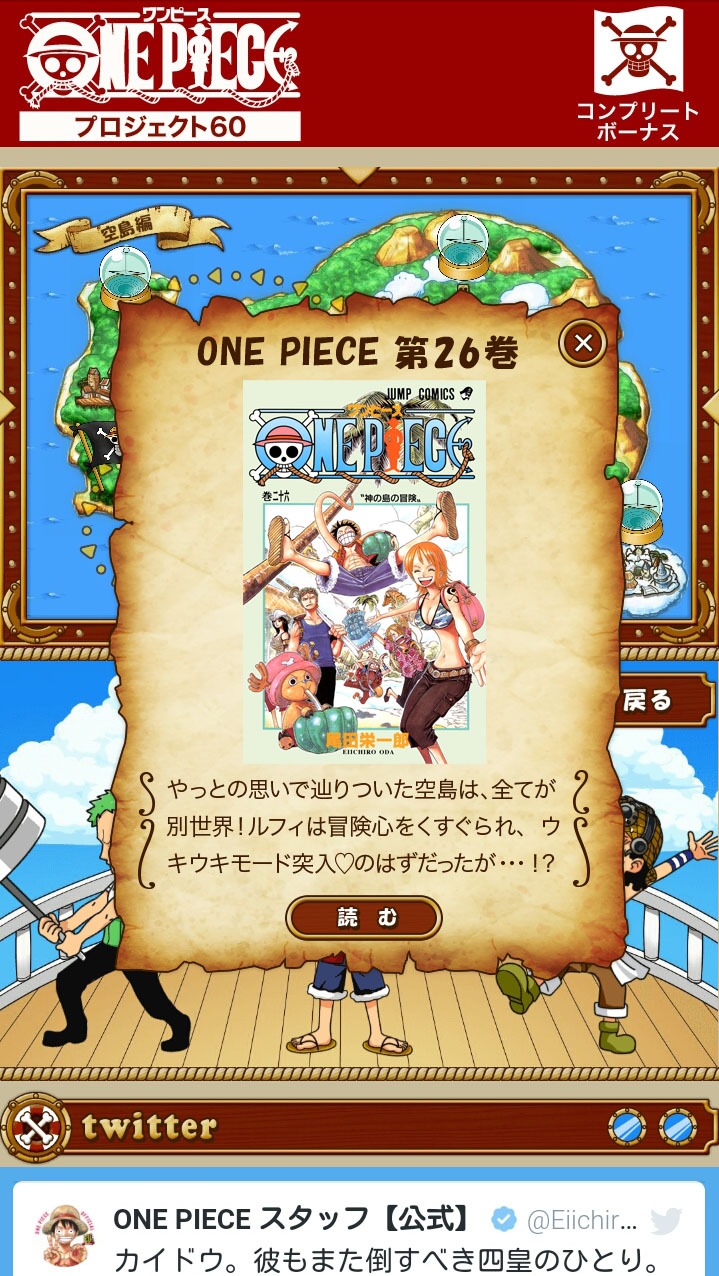
Task: Tap the 読む button to read volume
Action: [x=363, y=918]
